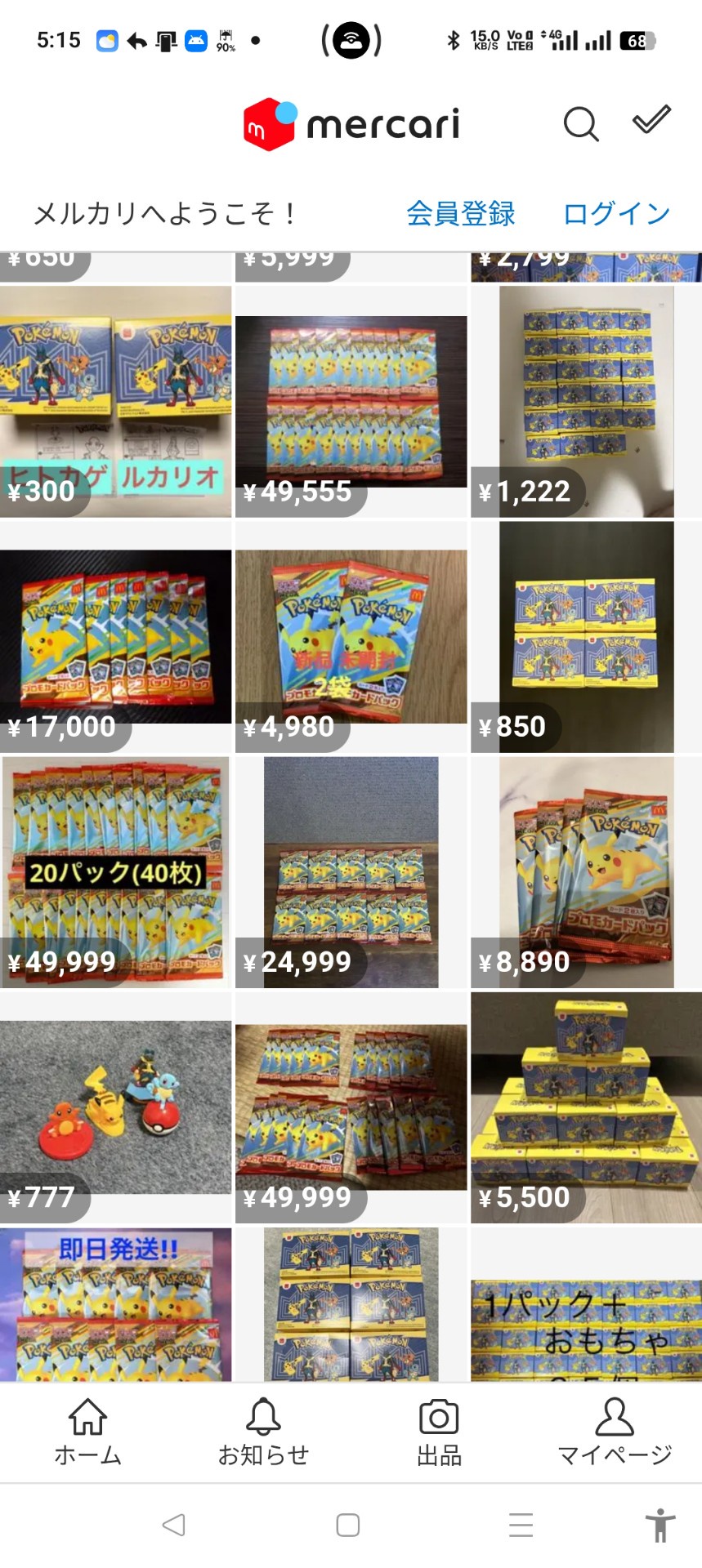Tap the 会員登録 sign-up link

(461, 214)
